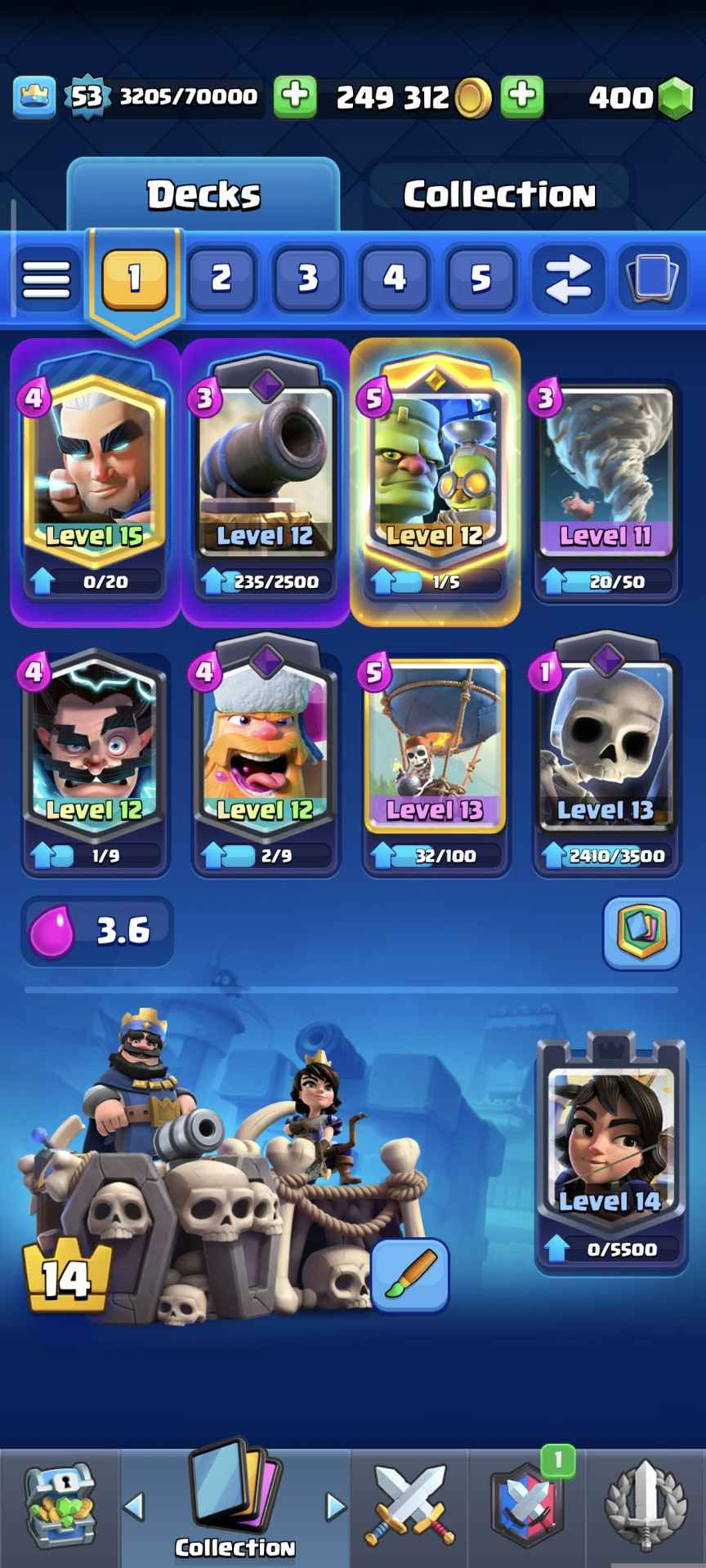
Task: Select the Goblin Machine card
Action: point(435,474)
